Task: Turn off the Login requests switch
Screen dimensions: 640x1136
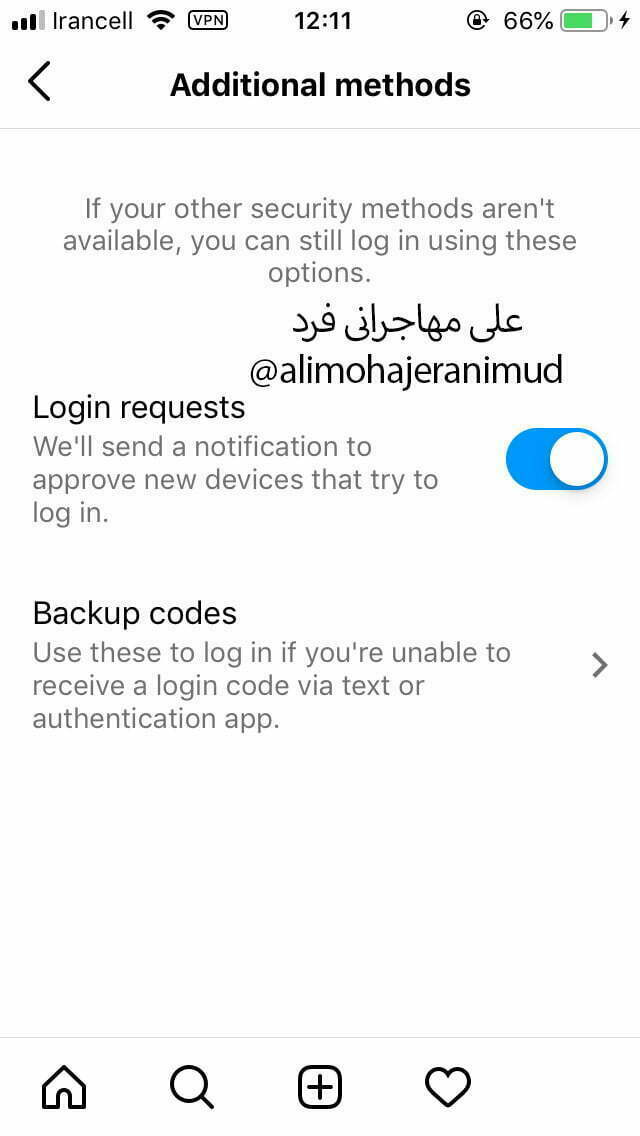Action: pyautogui.click(x=556, y=459)
